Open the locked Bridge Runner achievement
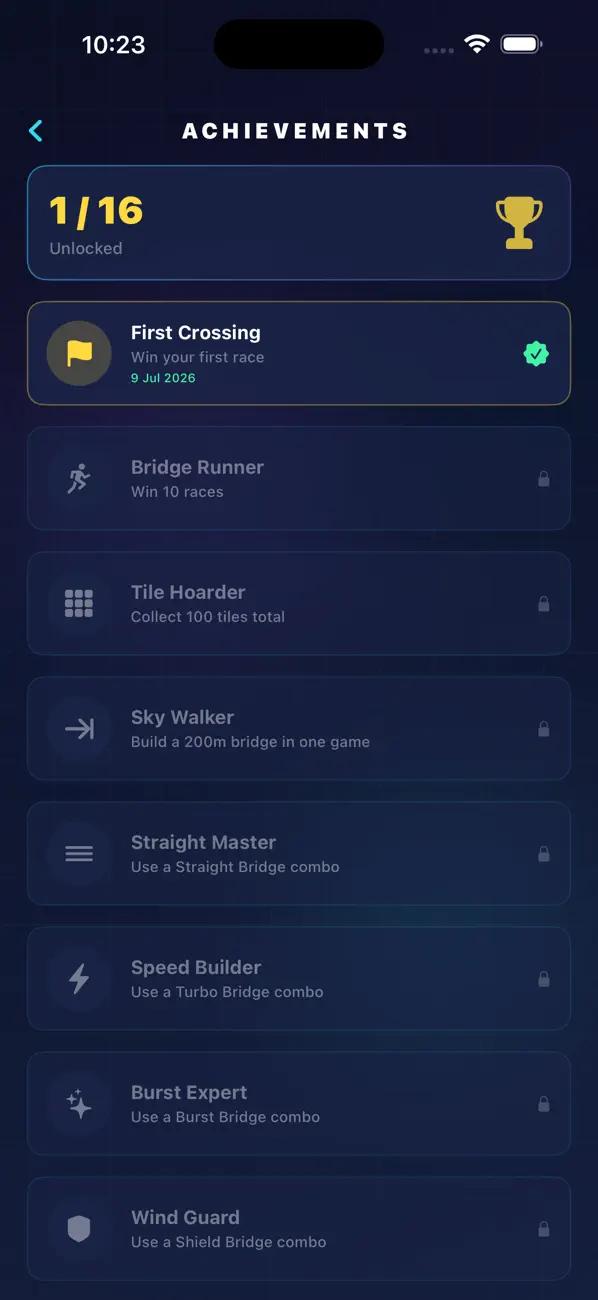 299,478
